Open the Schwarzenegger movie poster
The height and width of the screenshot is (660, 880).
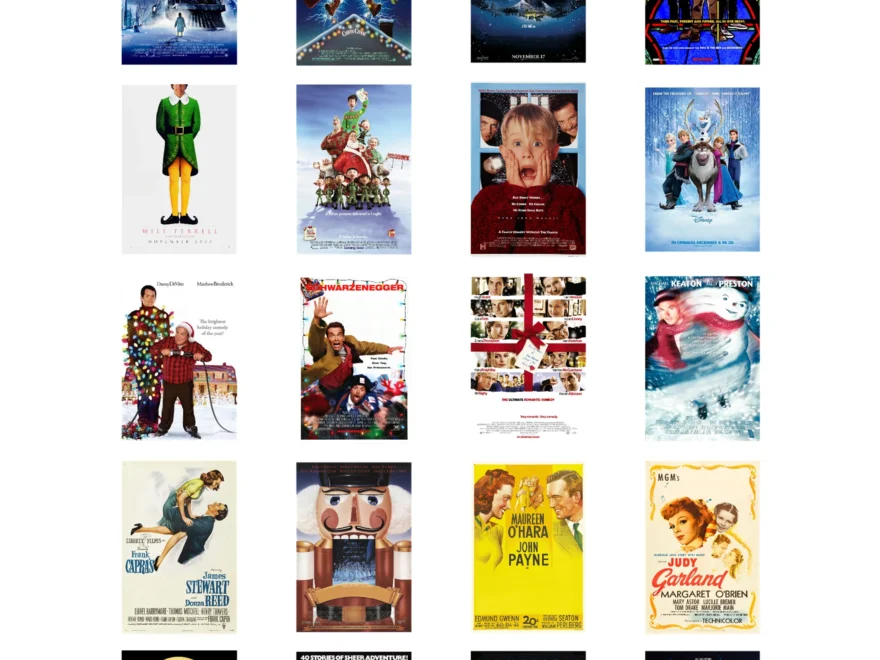(x=353, y=358)
